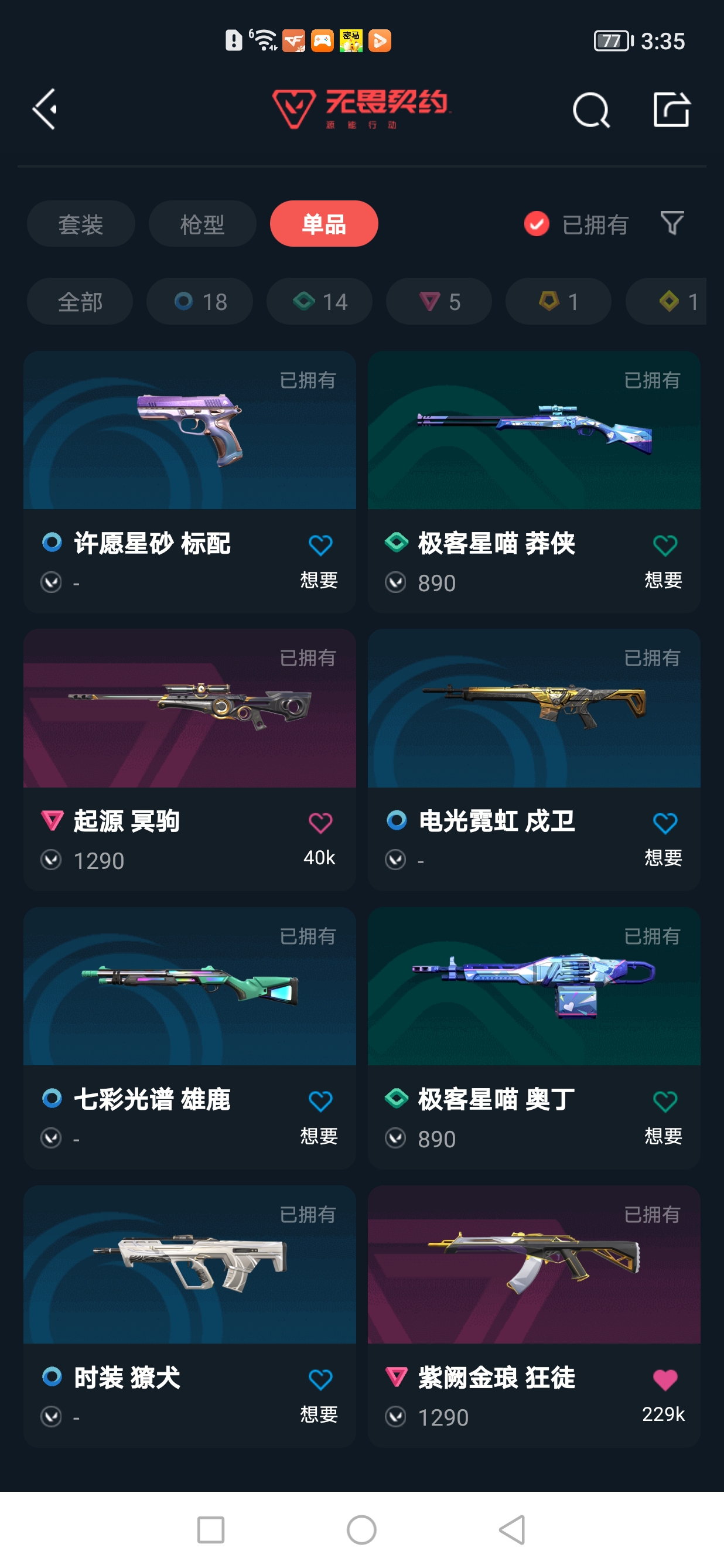Screen dimensions: 724x1568
Task: Filter by the green tier chip showing 14
Action: (x=319, y=301)
